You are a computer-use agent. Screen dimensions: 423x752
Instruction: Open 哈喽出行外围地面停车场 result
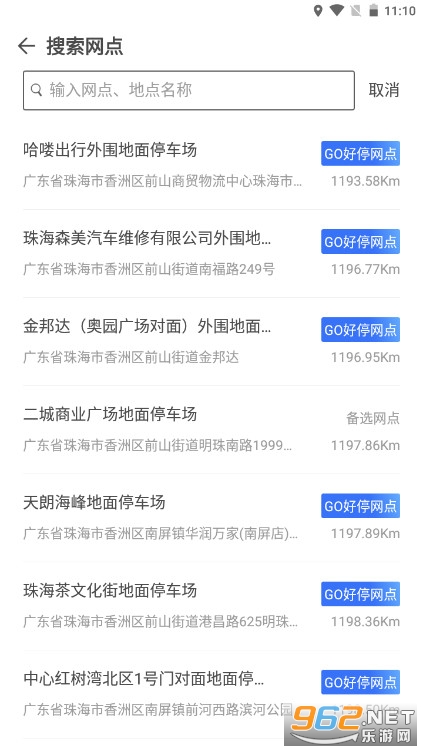point(212,165)
